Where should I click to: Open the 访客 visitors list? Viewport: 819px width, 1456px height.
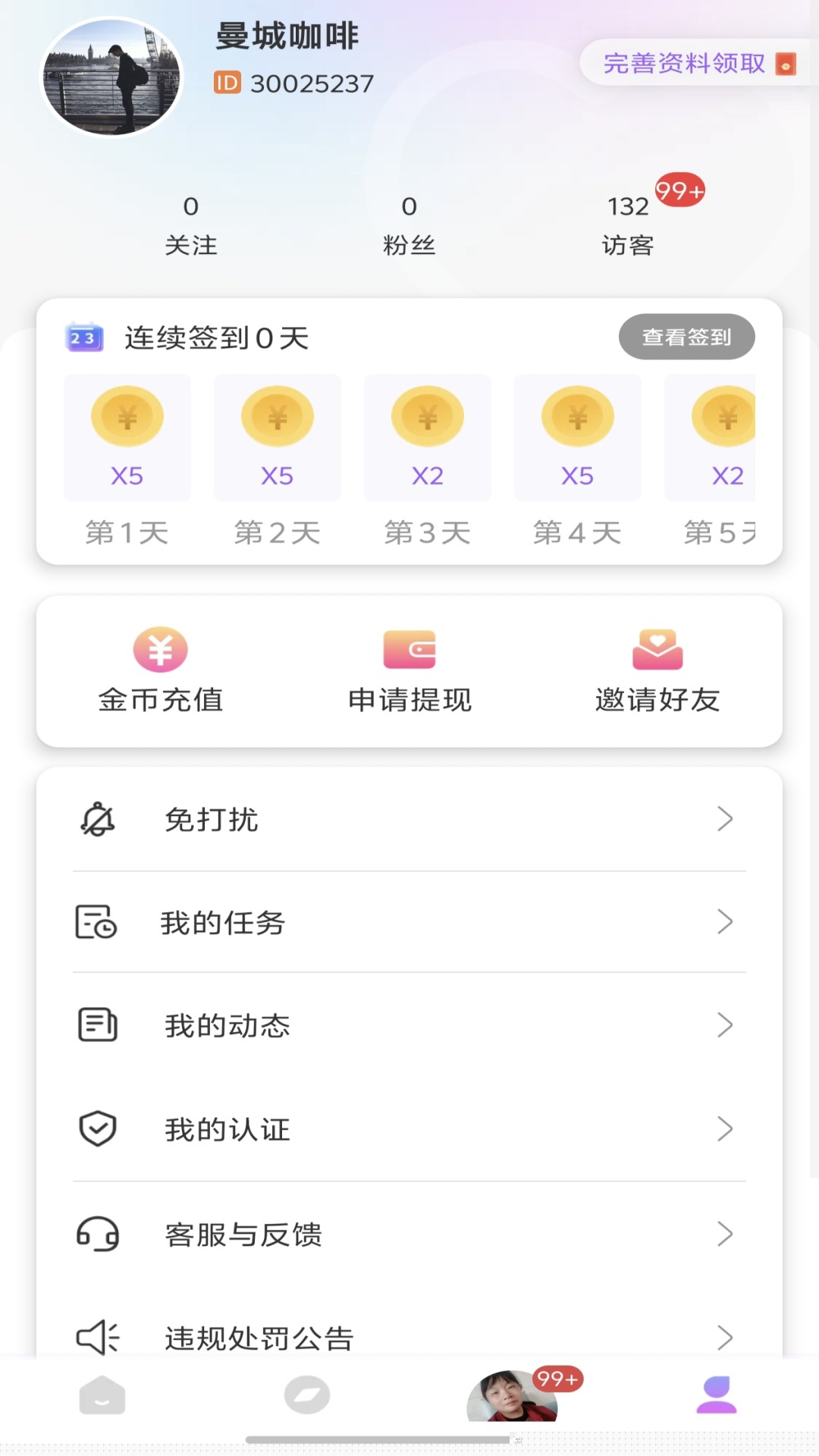pyautogui.click(x=628, y=224)
